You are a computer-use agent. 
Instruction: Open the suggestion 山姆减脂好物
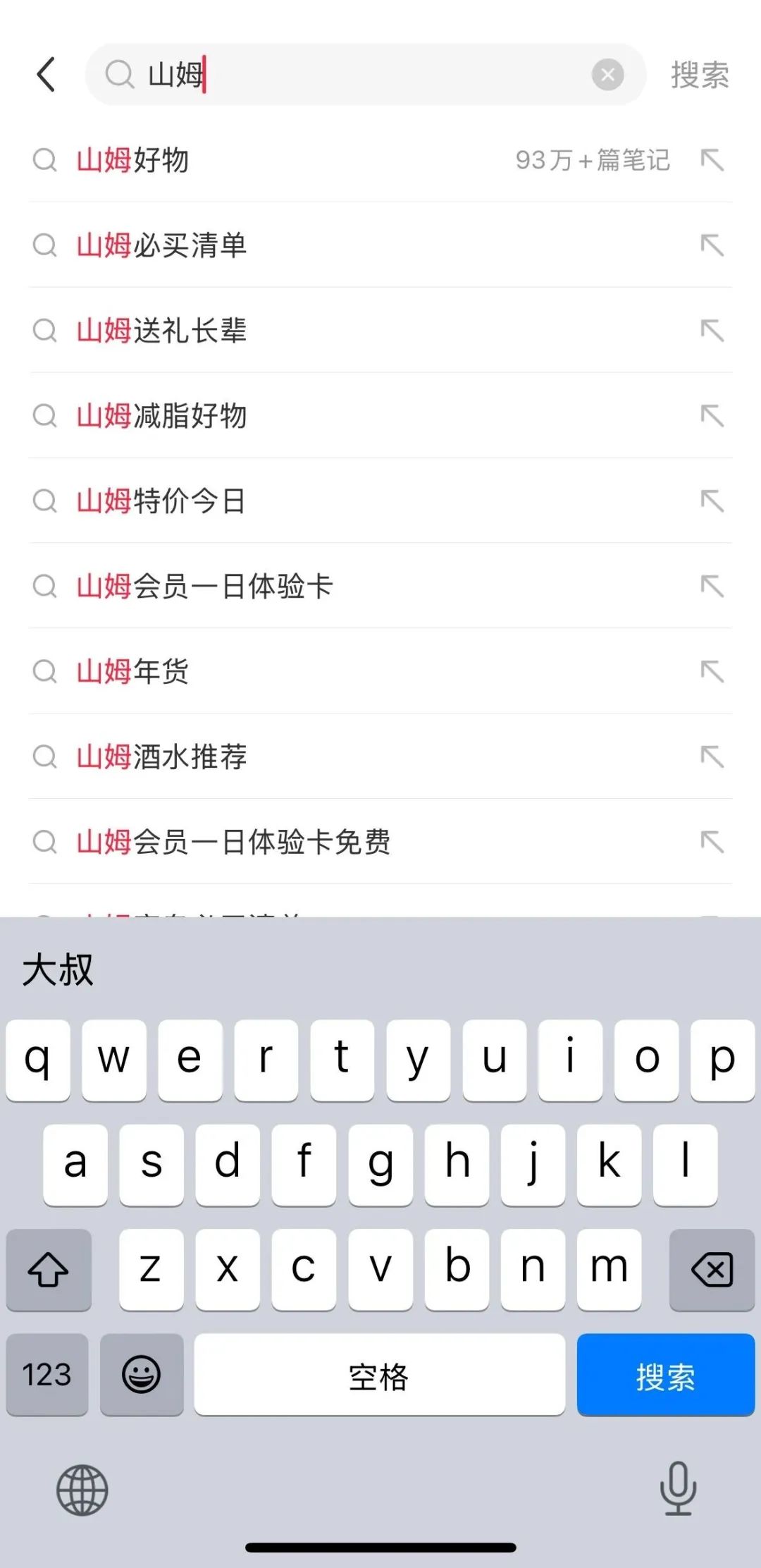[380, 416]
